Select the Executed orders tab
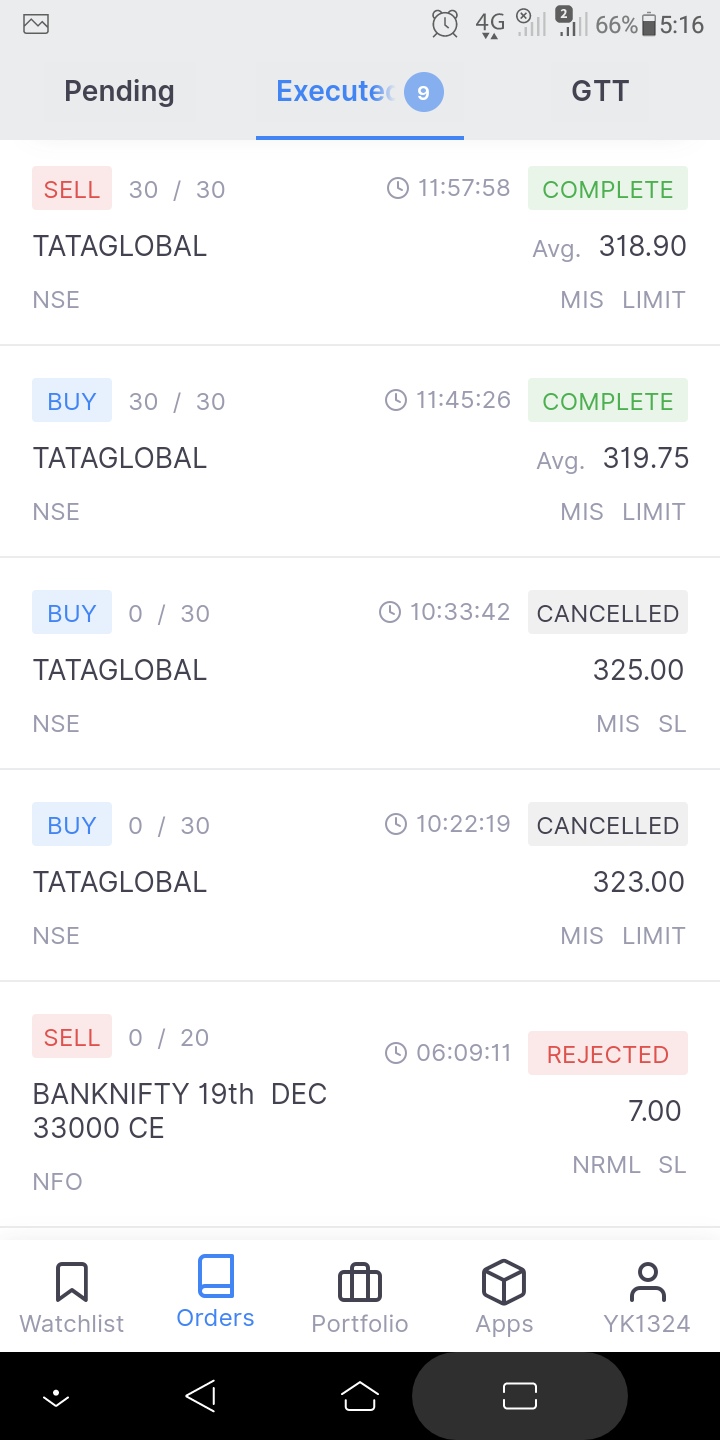The height and width of the screenshot is (1440, 720). click(x=358, y=92)
